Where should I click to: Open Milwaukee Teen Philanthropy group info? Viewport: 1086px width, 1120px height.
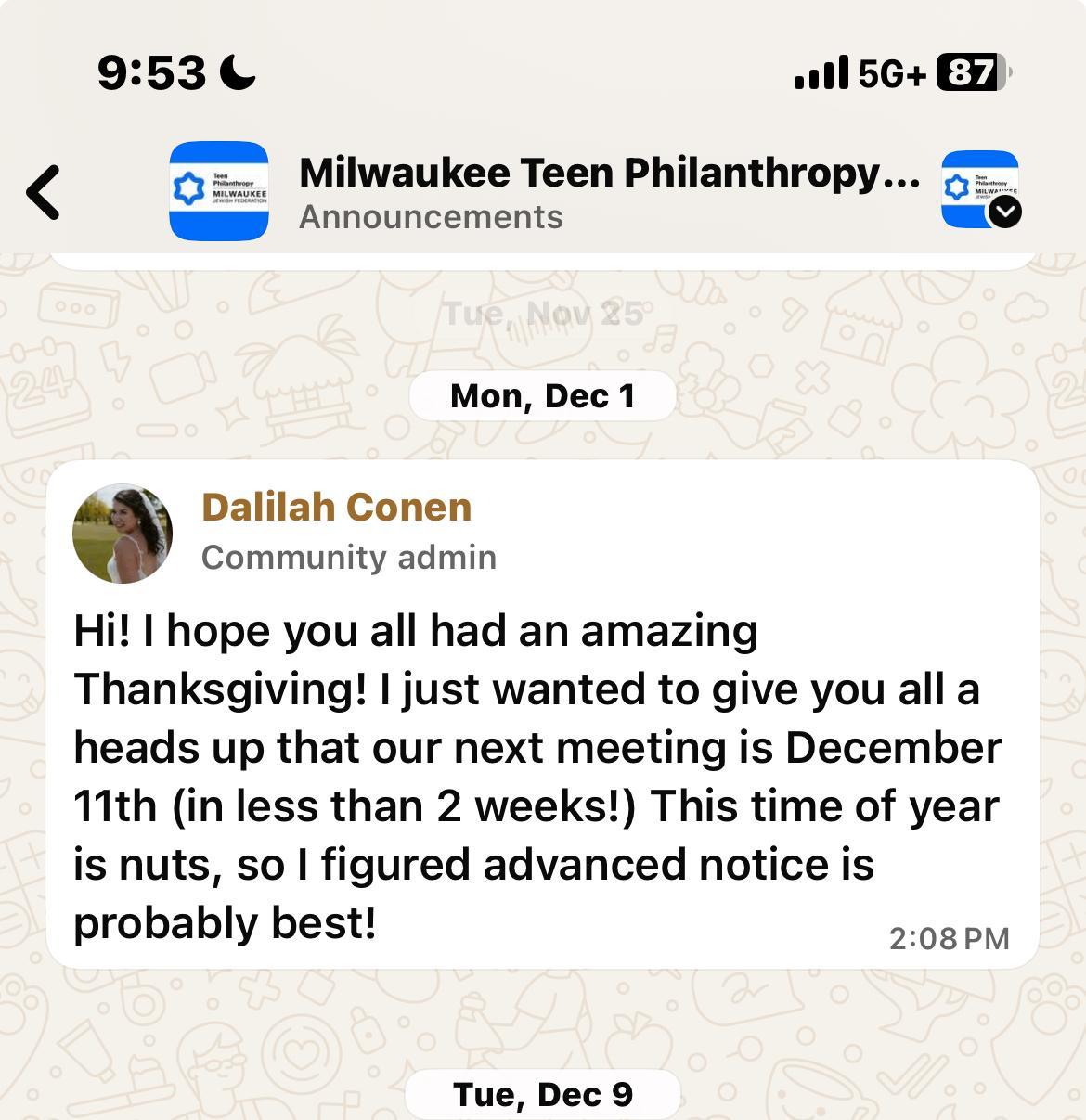coord(608,174)
